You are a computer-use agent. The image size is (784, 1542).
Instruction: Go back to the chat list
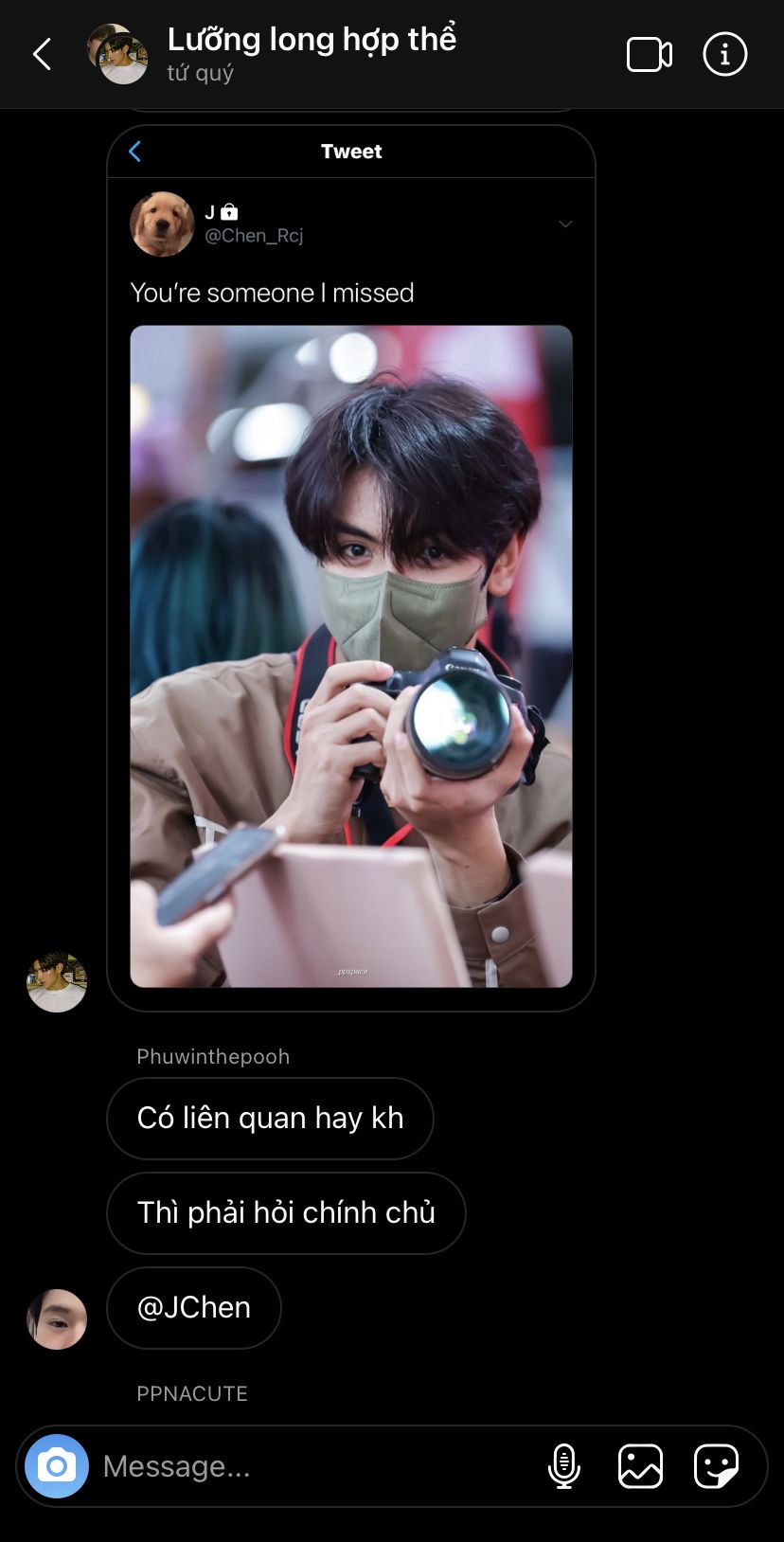click(42, 54)
